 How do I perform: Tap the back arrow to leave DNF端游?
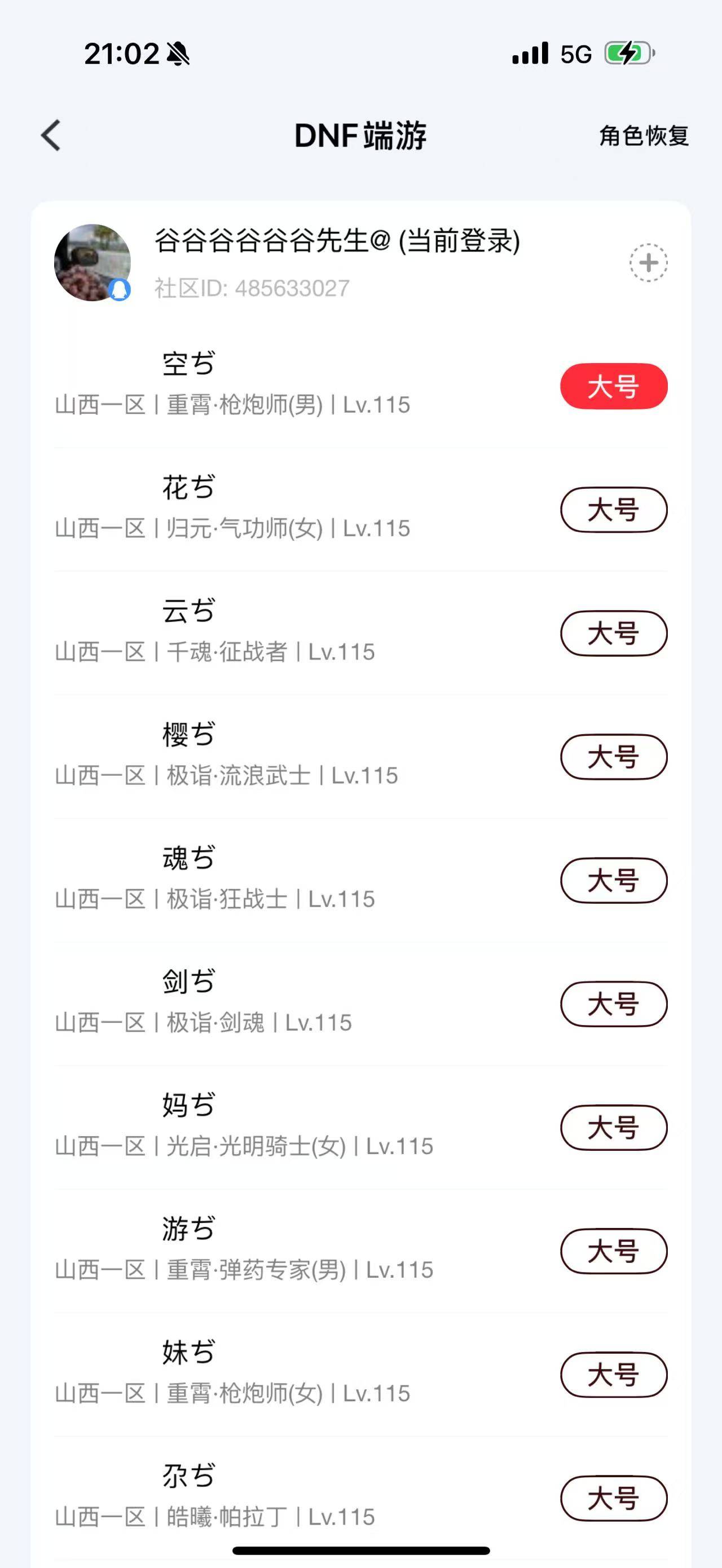tap(52, 138)
